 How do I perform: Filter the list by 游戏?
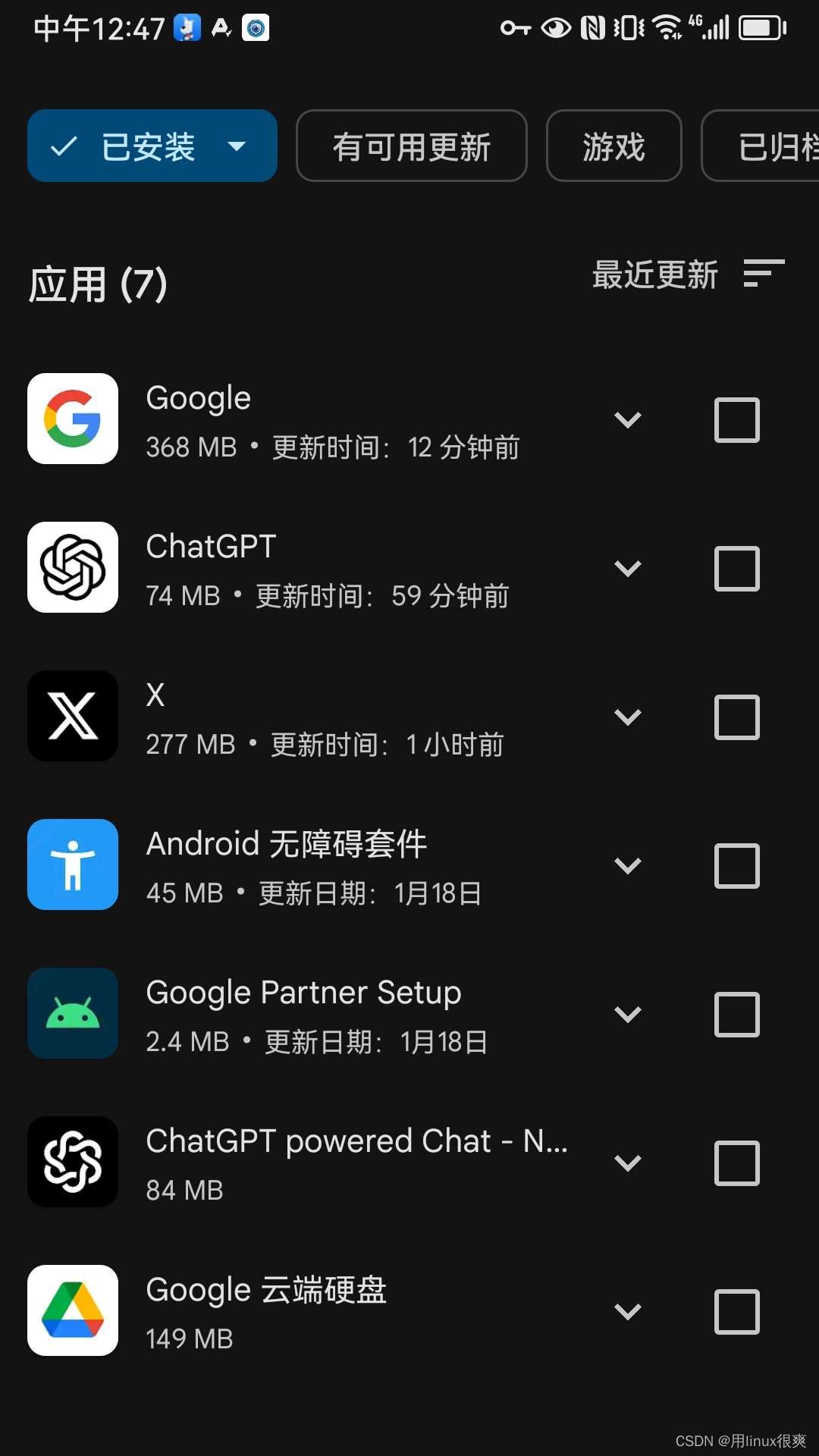pos(613,146)
